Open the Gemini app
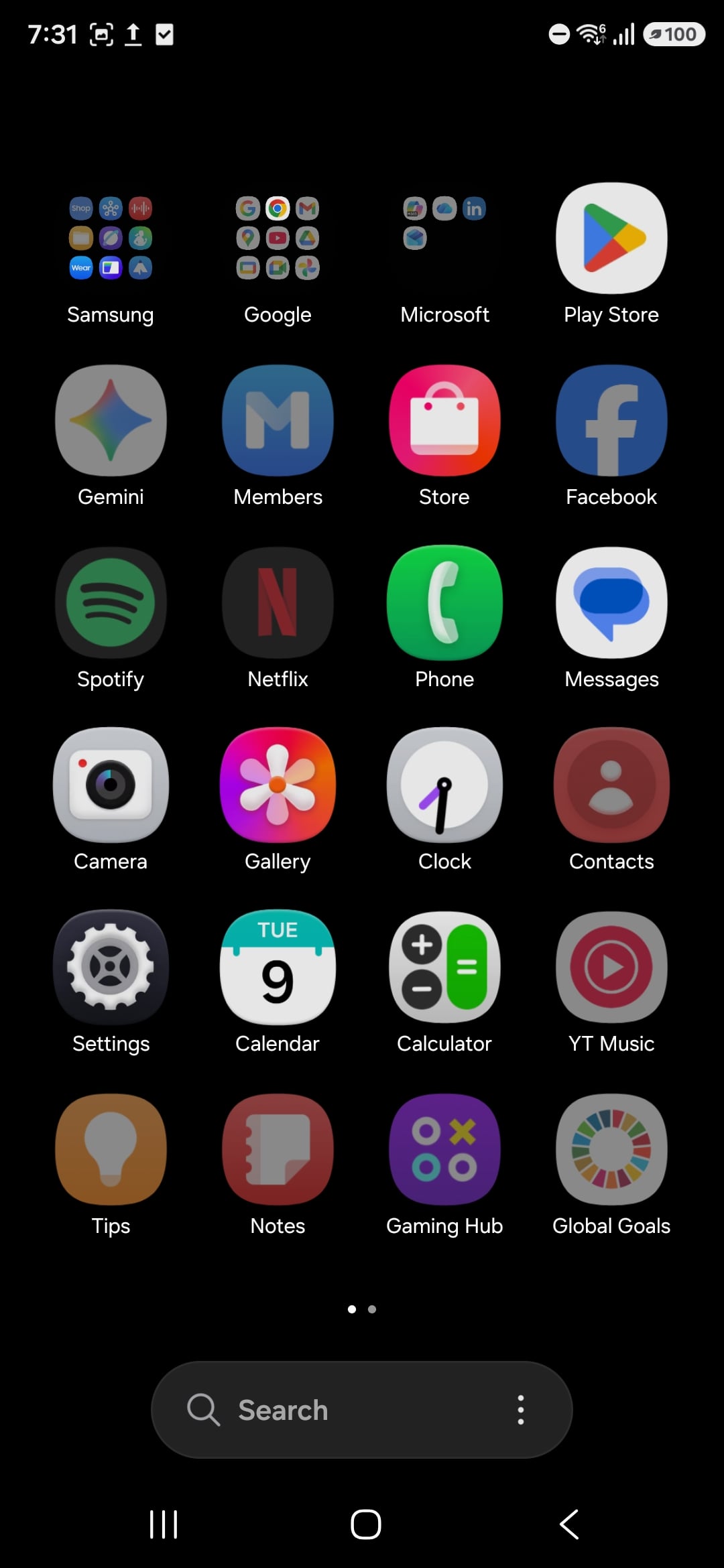Viewport: 724px width, 1568px height. (111, 420)
